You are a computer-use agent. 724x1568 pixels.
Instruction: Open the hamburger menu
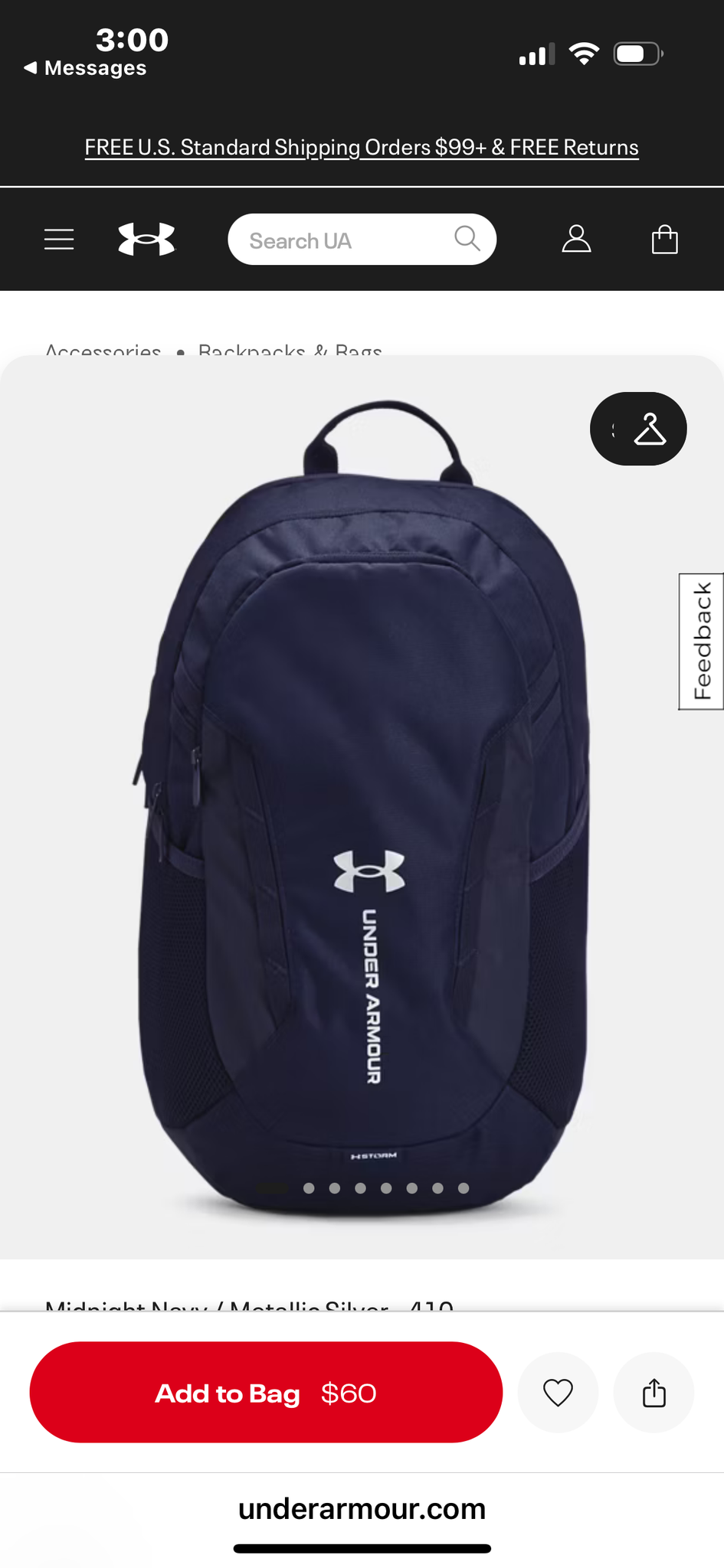pos(59,240)
